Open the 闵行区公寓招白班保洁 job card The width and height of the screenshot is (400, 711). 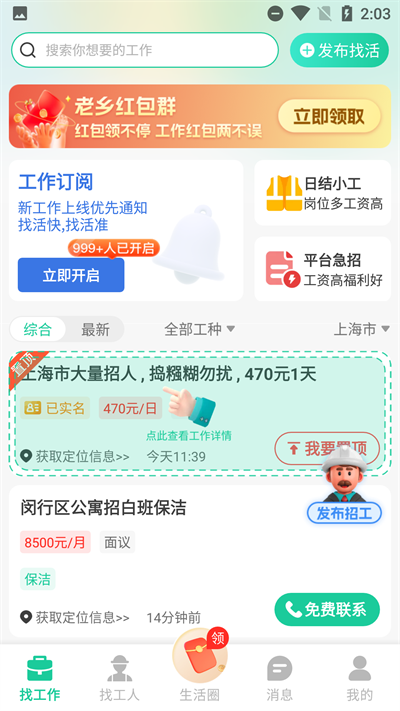point(200,561)
